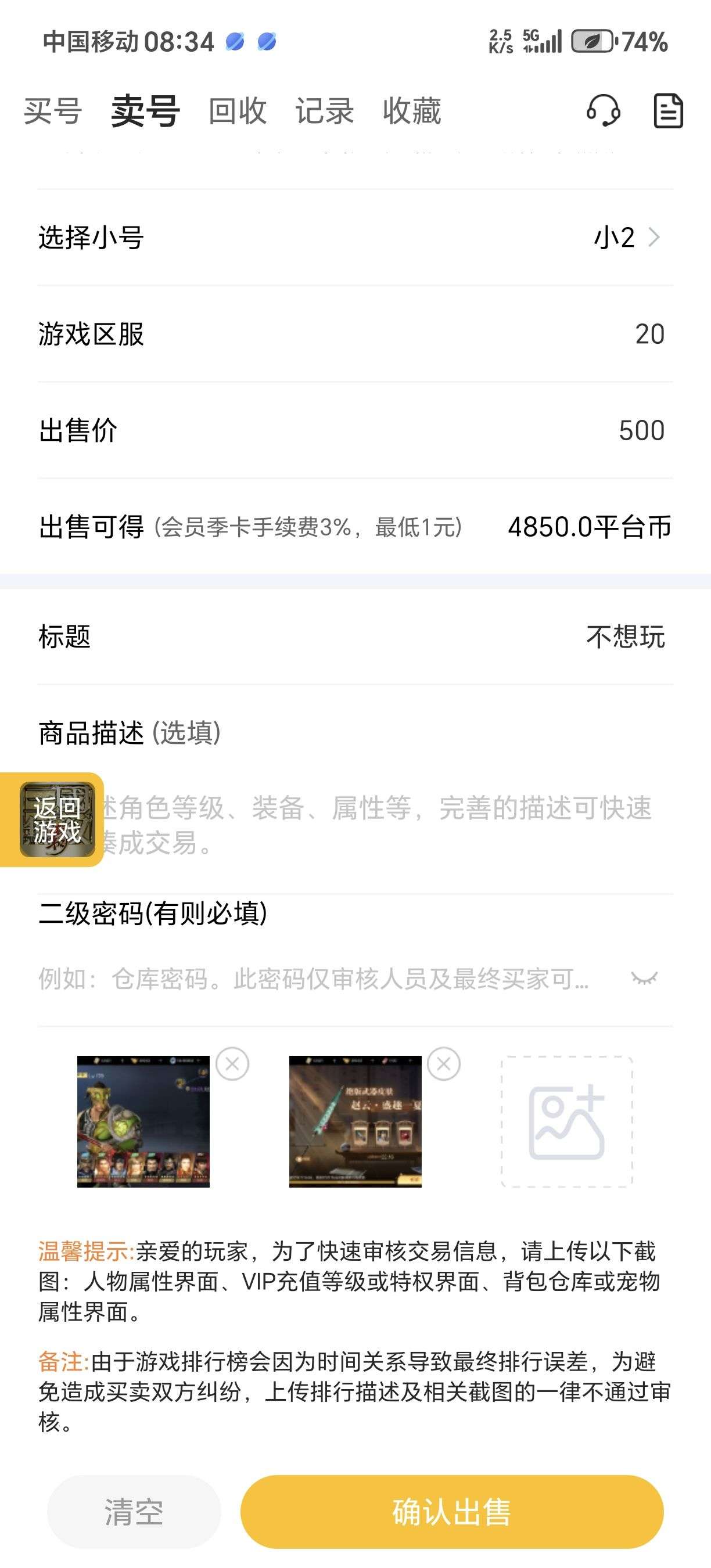The height and width of the screenshot is (1568, 711).
Task: Open the document list icon
Action: (x=668, y=111)
